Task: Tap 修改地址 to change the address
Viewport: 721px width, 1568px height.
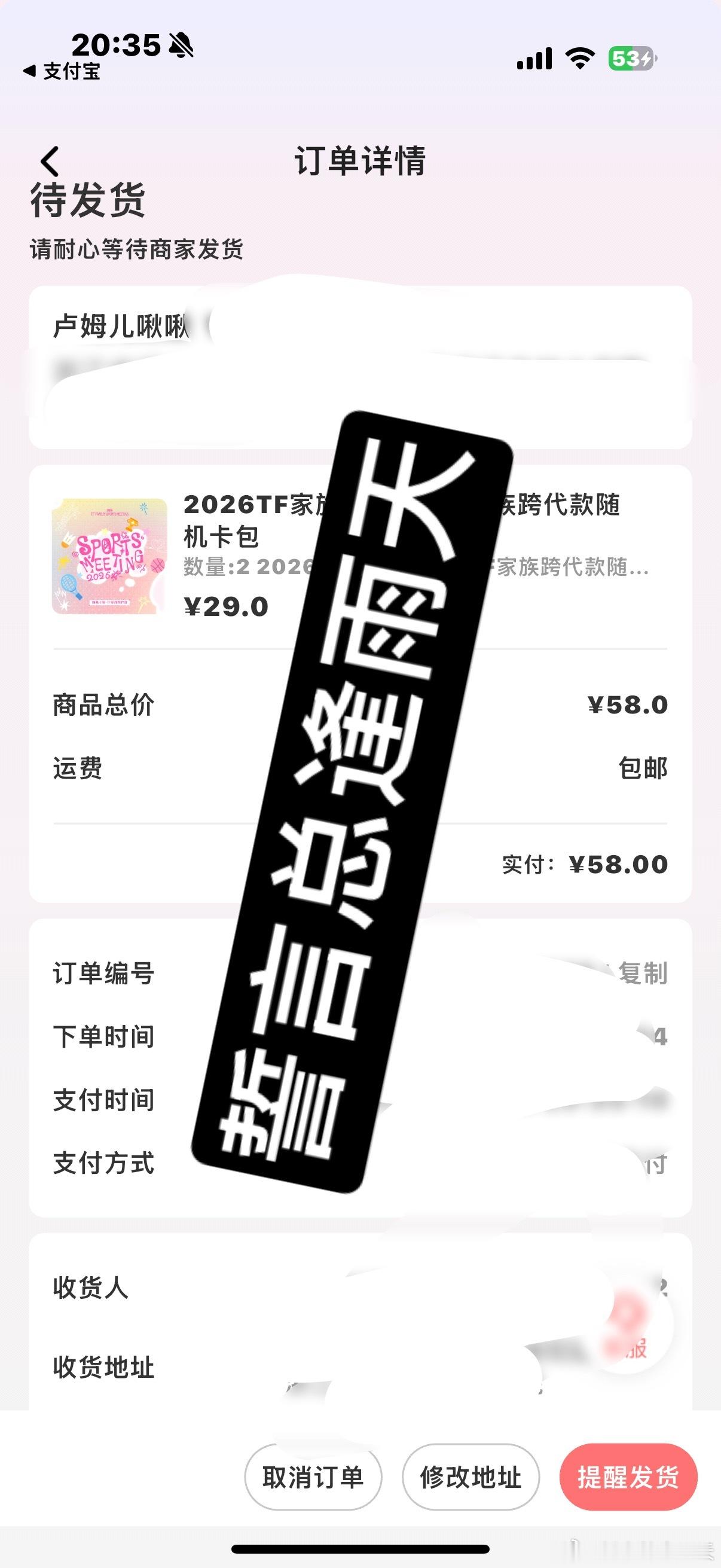Action: (x=471, y=1477)
